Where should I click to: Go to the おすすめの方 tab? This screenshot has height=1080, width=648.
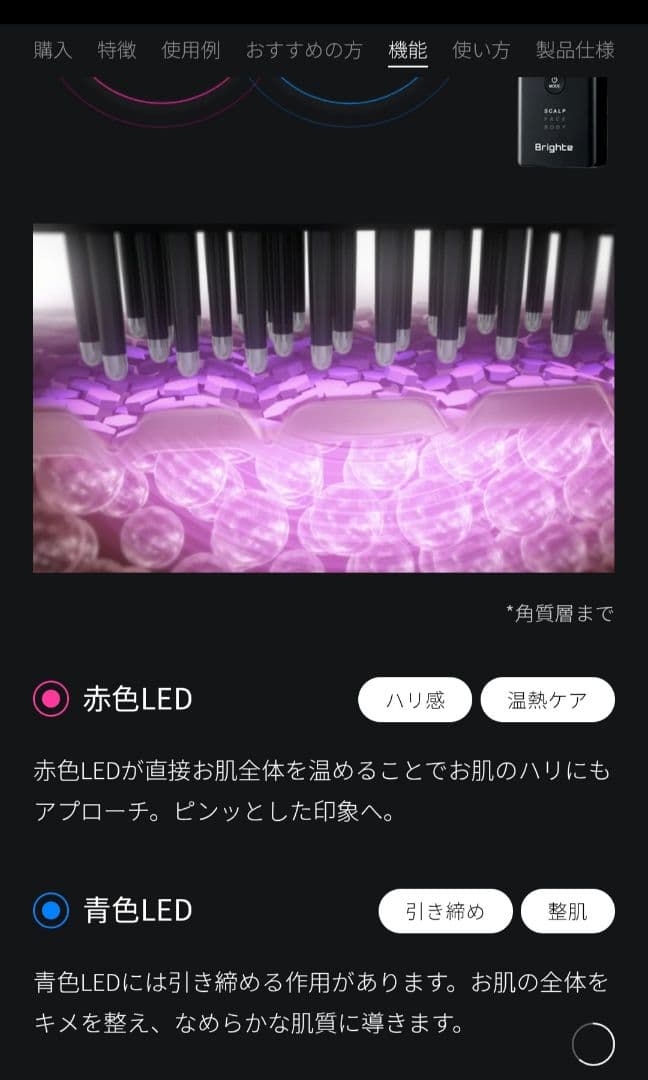(304, 50)
